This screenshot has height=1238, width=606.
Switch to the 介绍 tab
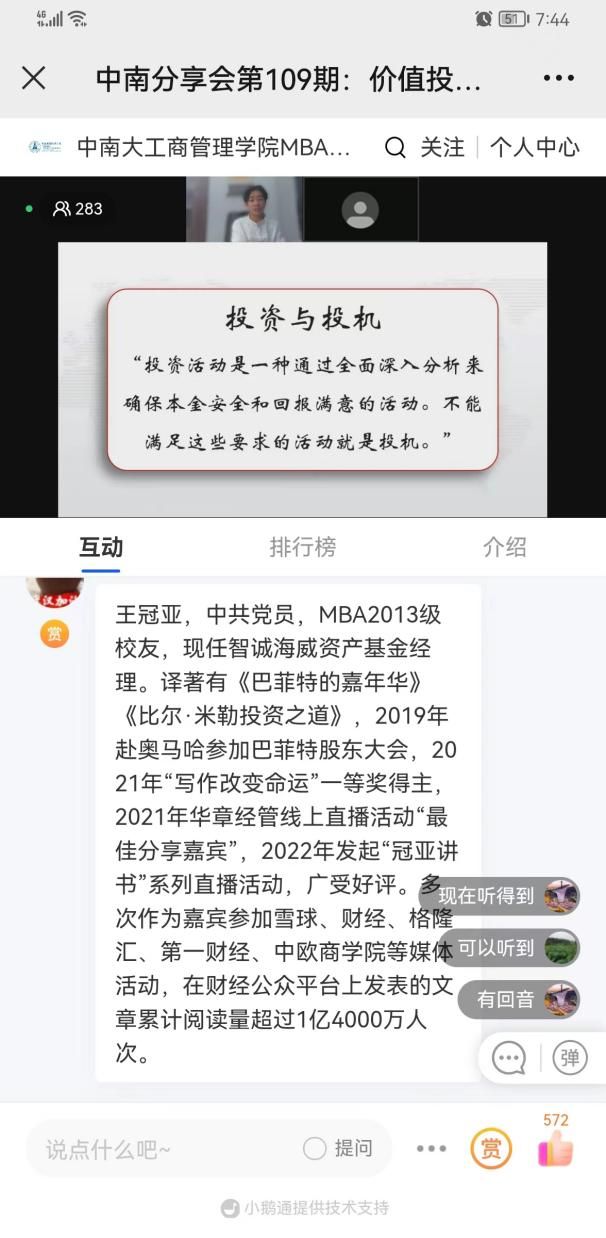(504, 547)
